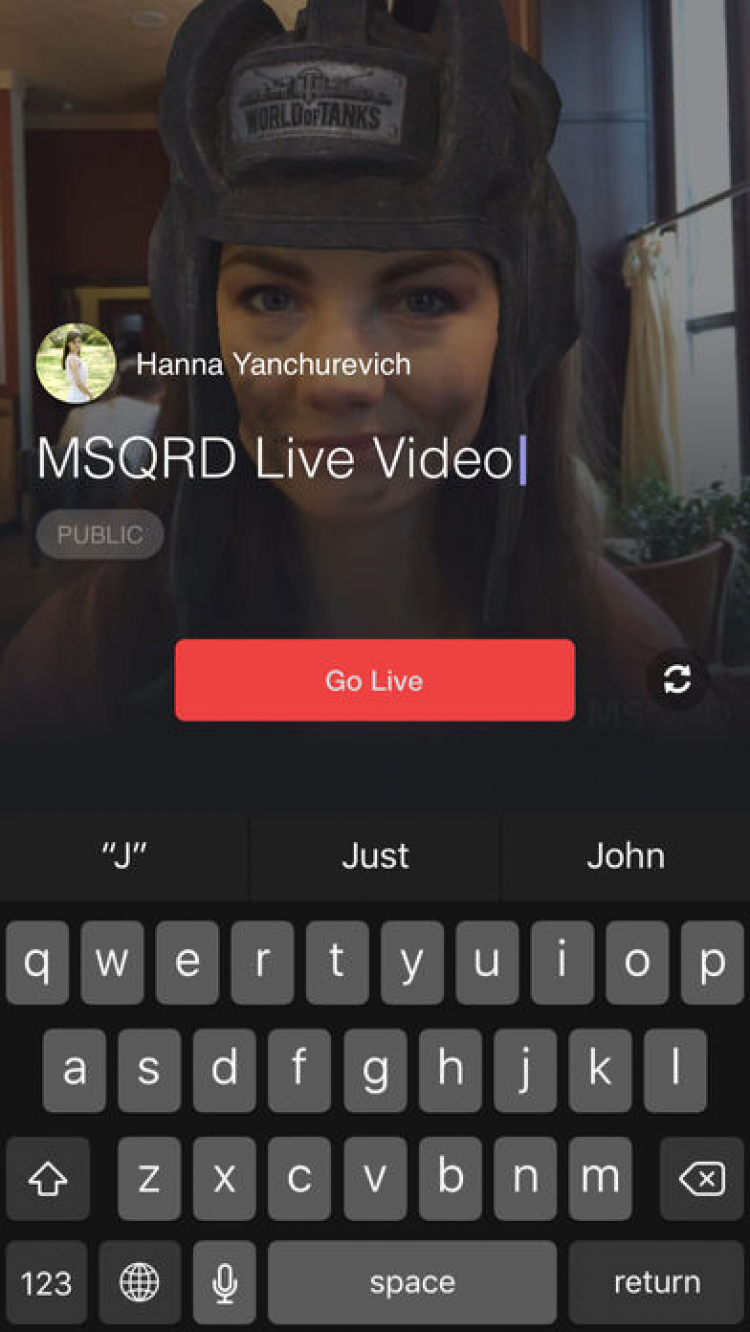
Task: Switch keyboard to numbers with 123
Action: tap(46, 1282)
